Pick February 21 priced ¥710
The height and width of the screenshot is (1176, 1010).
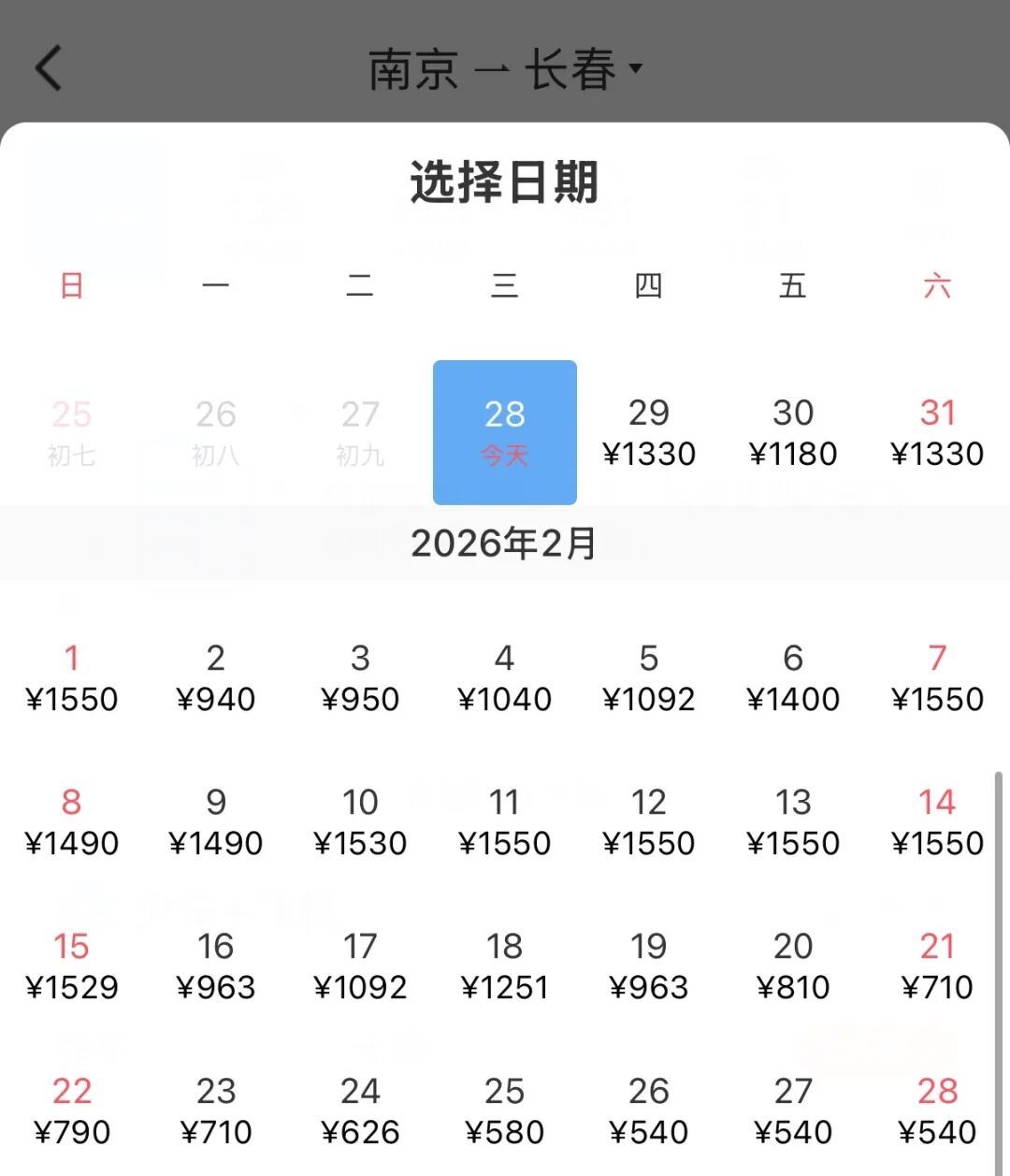[x=937, y=964]
